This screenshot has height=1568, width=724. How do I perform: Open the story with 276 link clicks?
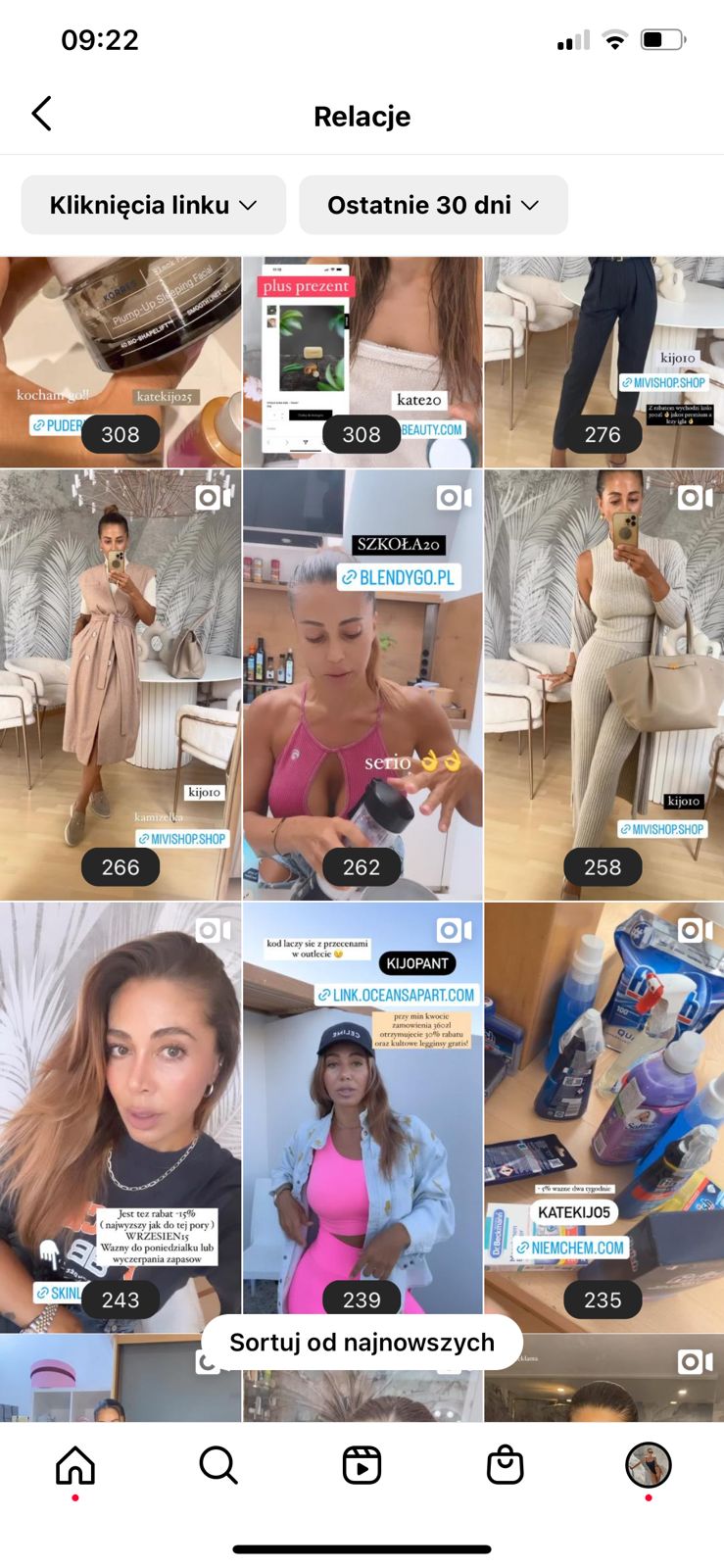[x=603, y=362]
